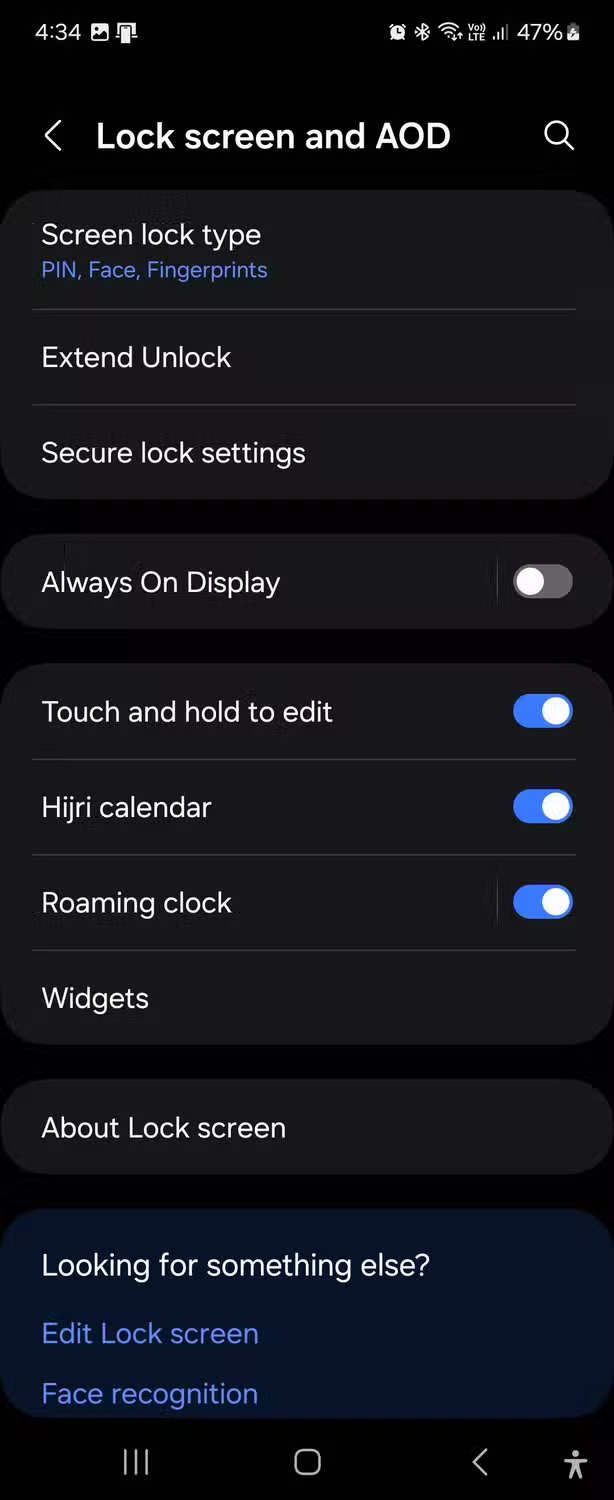Follow the Face recognition link
Viewport: 614px width, 1500px height.
coord(150,1393)
